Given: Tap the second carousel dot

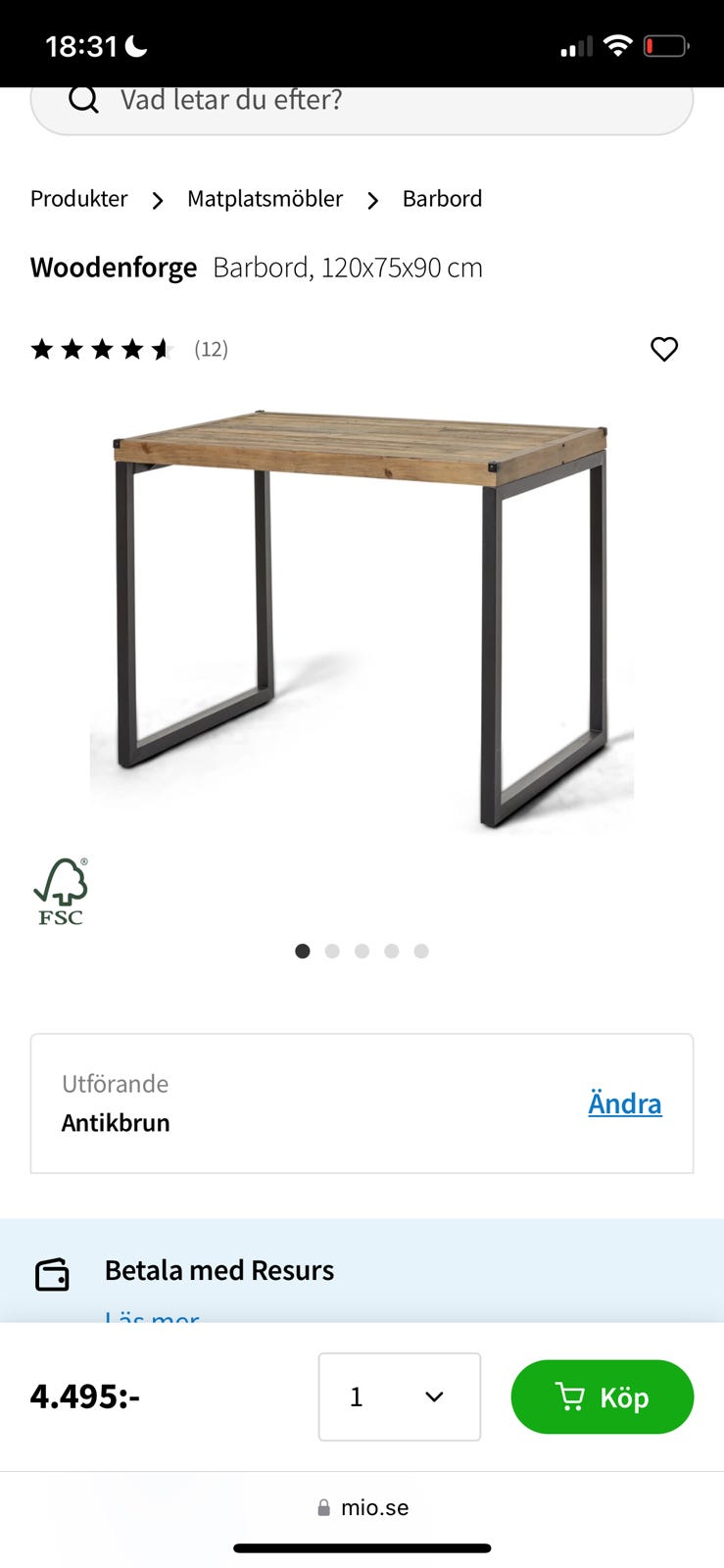Looking at the screenshot, I should [x=332, y=951].
